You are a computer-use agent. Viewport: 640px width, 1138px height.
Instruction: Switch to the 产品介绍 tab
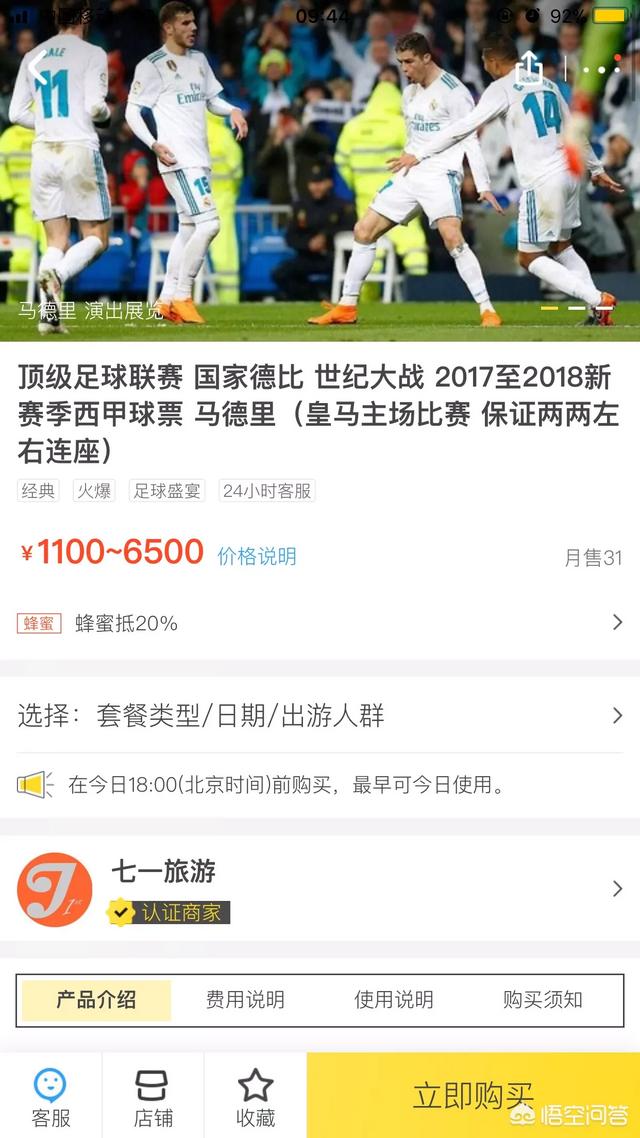point(96,1000)
